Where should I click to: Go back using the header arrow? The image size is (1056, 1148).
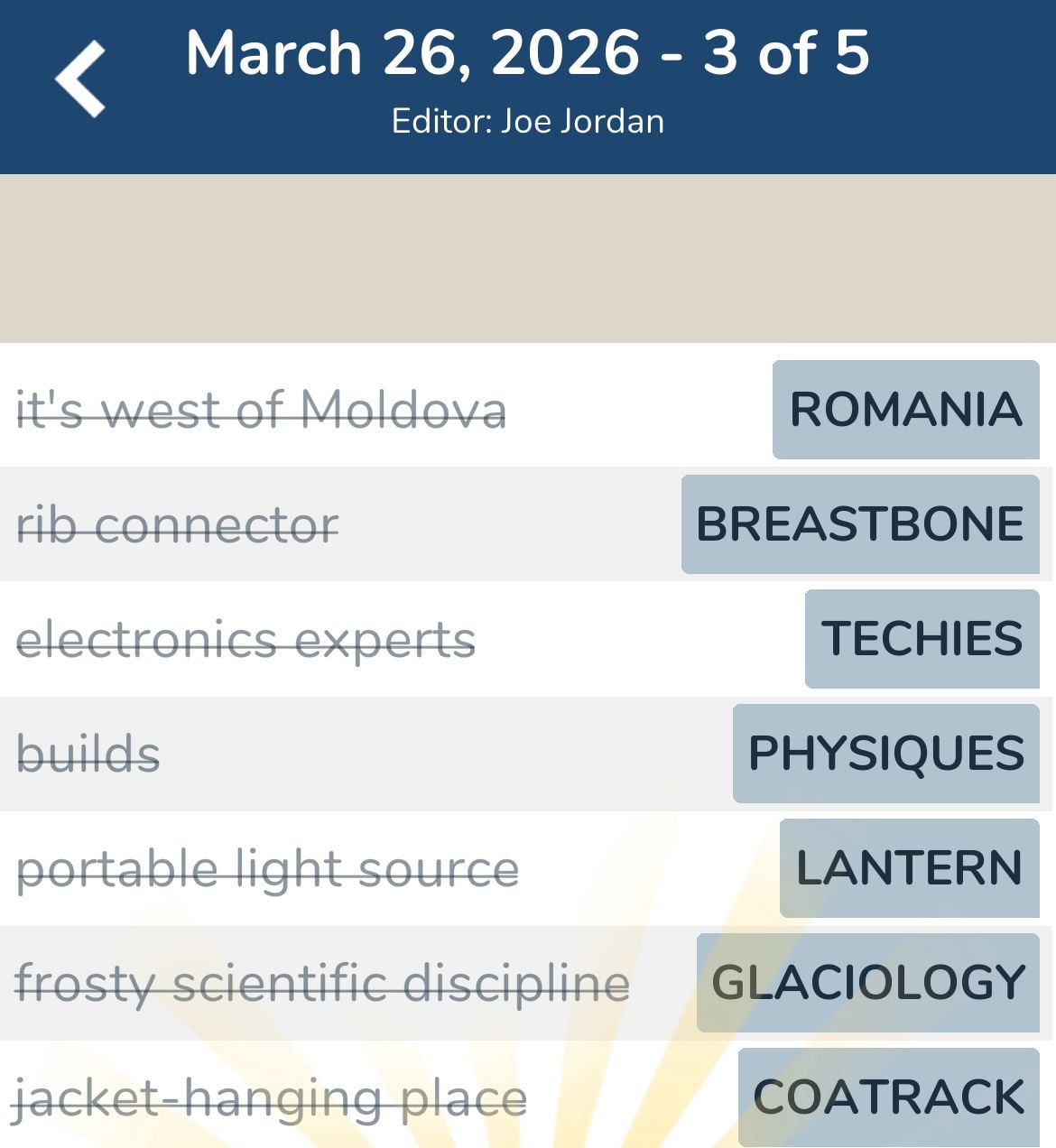[x=81, y=79]
